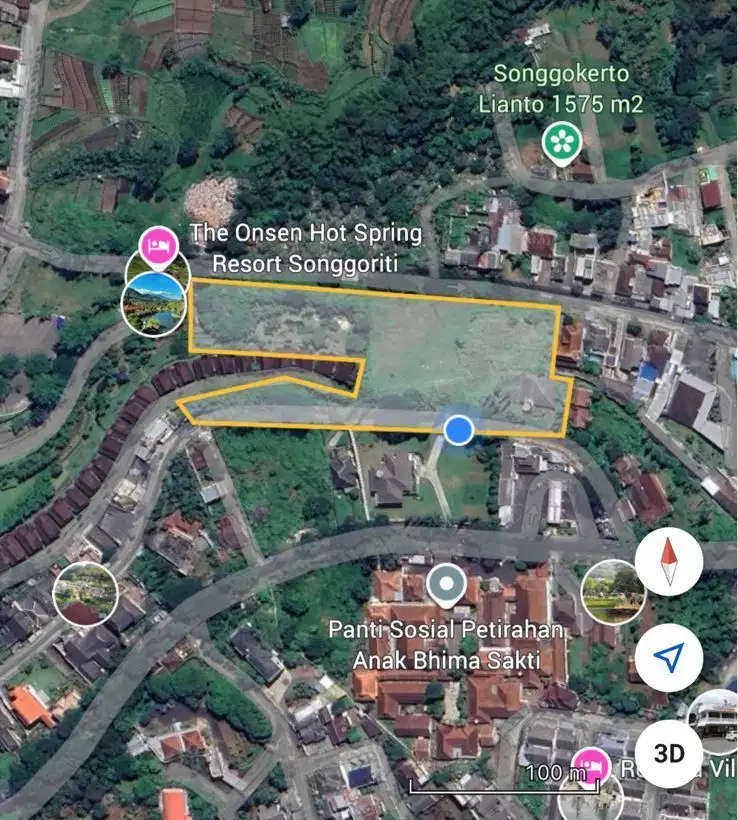Viewport: 738px width, 820px height.
Task: Select the Songgokerto Lianto 1575 m2 marker
Action: click(x=562, y=143)
